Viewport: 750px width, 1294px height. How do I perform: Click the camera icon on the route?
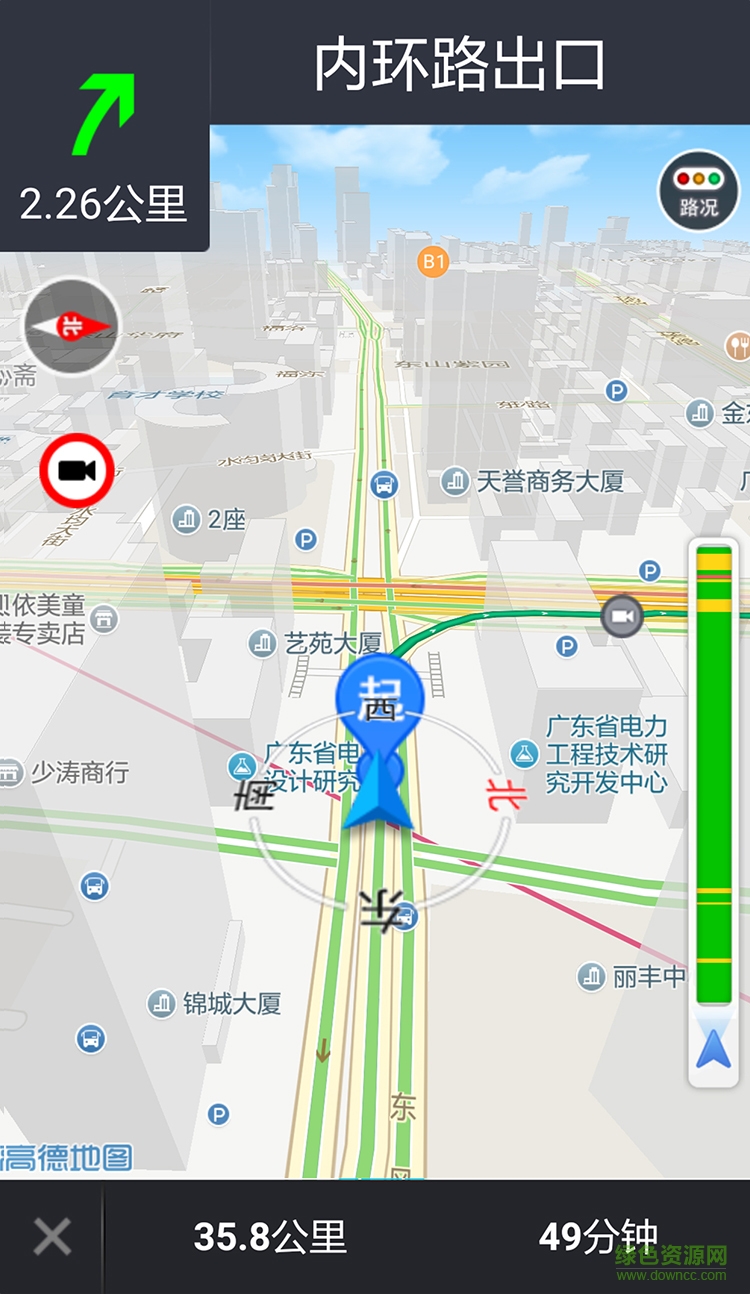[620, 616]
